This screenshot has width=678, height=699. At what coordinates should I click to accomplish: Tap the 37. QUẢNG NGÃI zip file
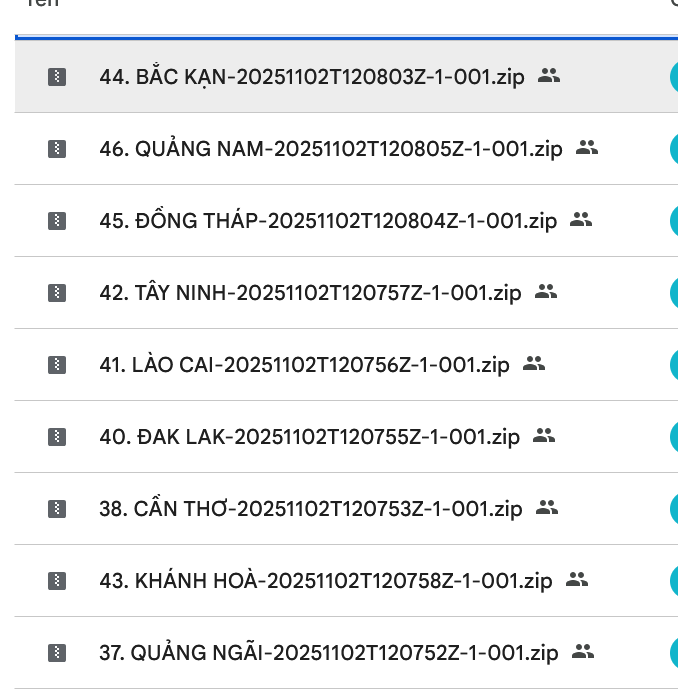click(x=328, y=653)
